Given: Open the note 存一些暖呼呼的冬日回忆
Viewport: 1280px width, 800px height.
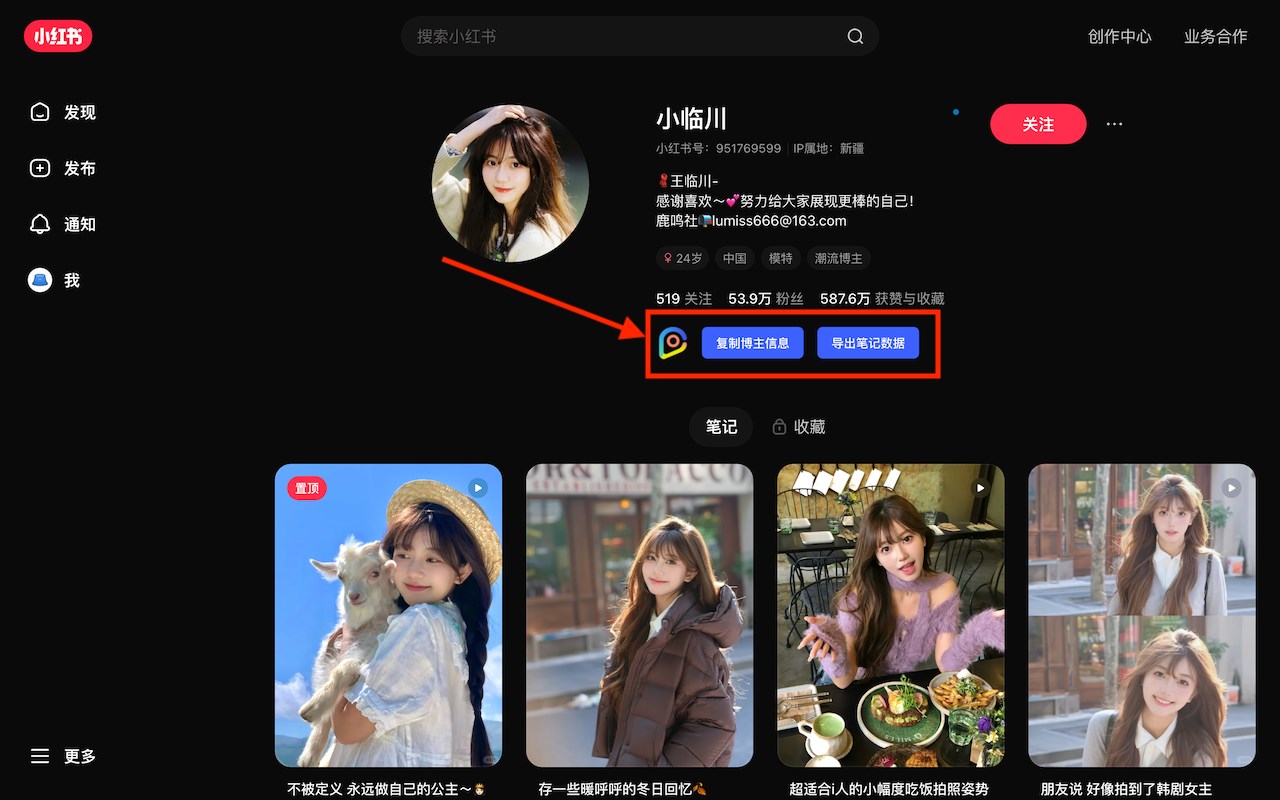Looking at the screenshot, I should [x=640, y=615].
